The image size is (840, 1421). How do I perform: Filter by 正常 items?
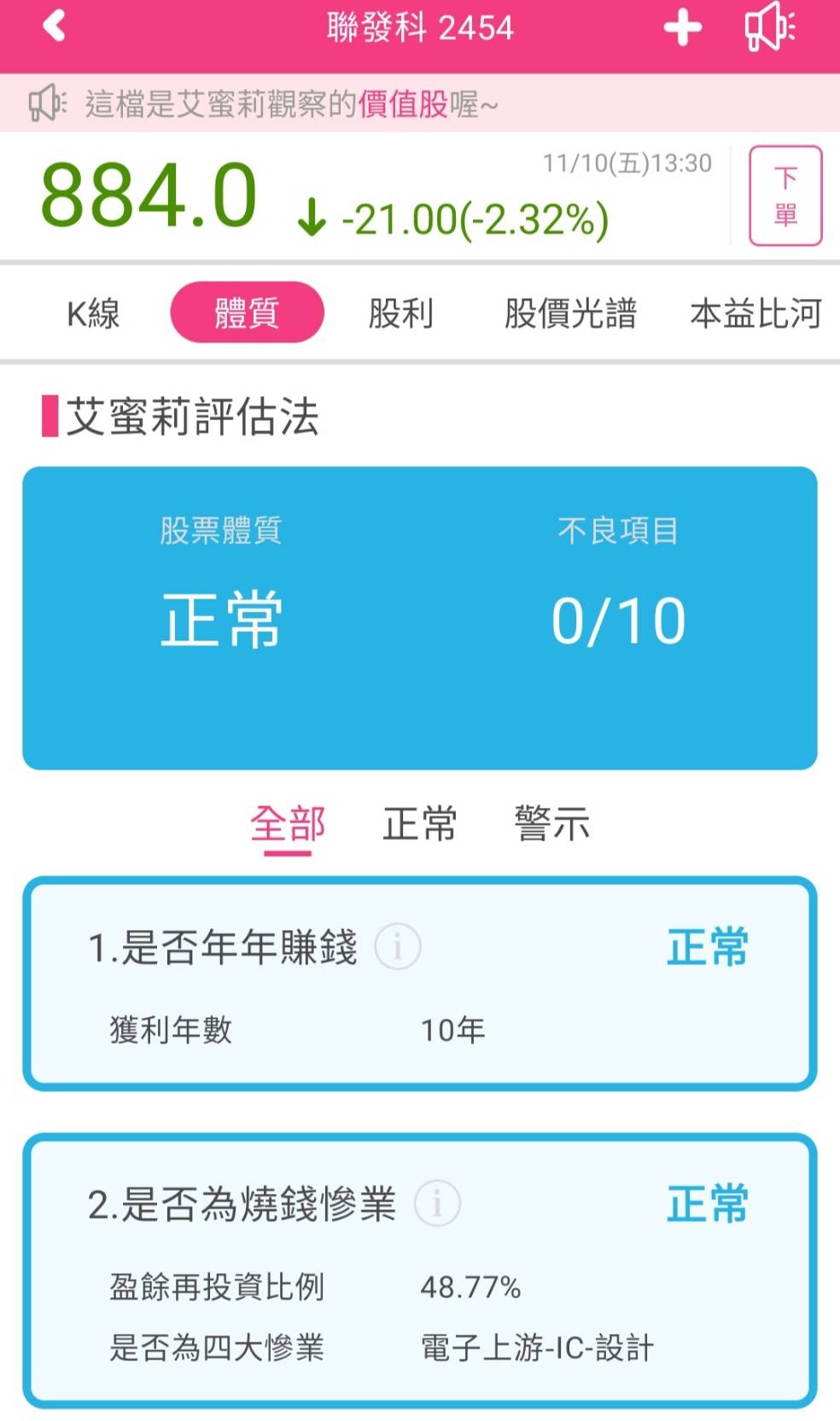(x=419, y=824)
